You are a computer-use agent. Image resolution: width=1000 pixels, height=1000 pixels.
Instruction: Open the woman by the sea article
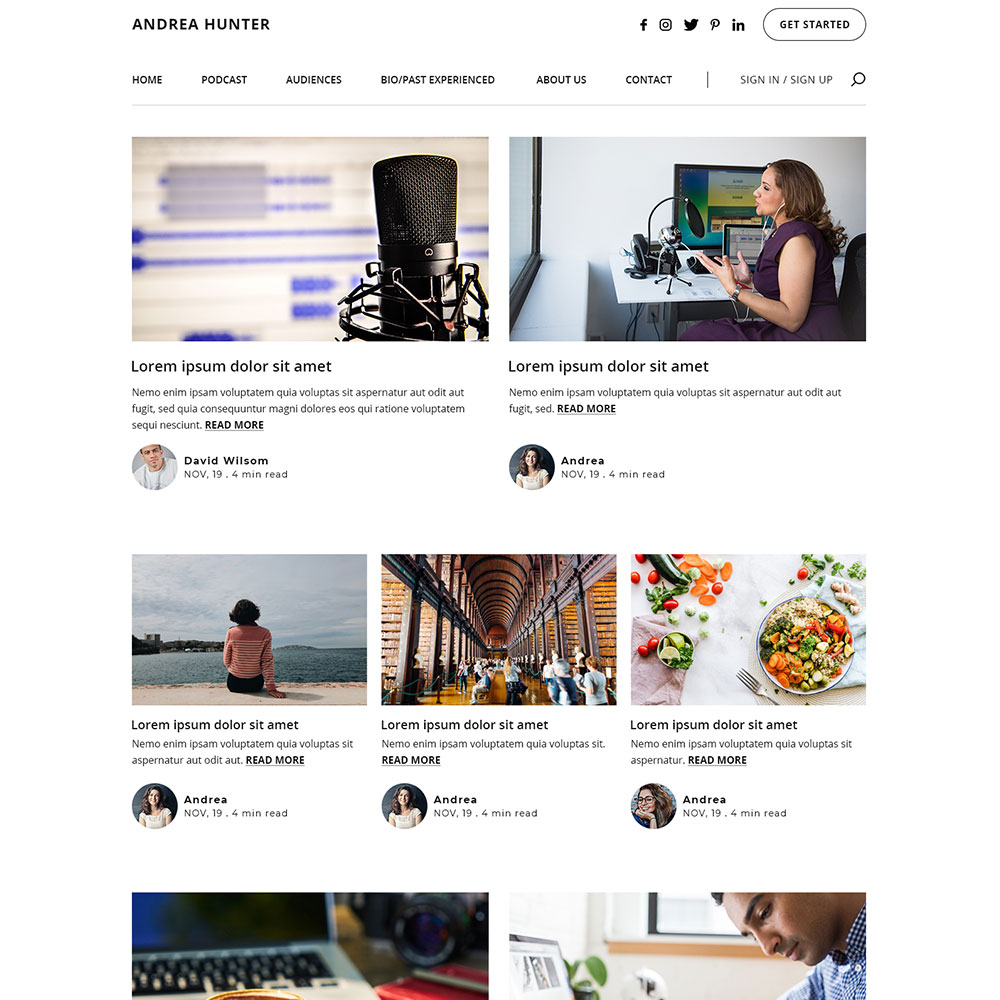(x=249, y=630)
